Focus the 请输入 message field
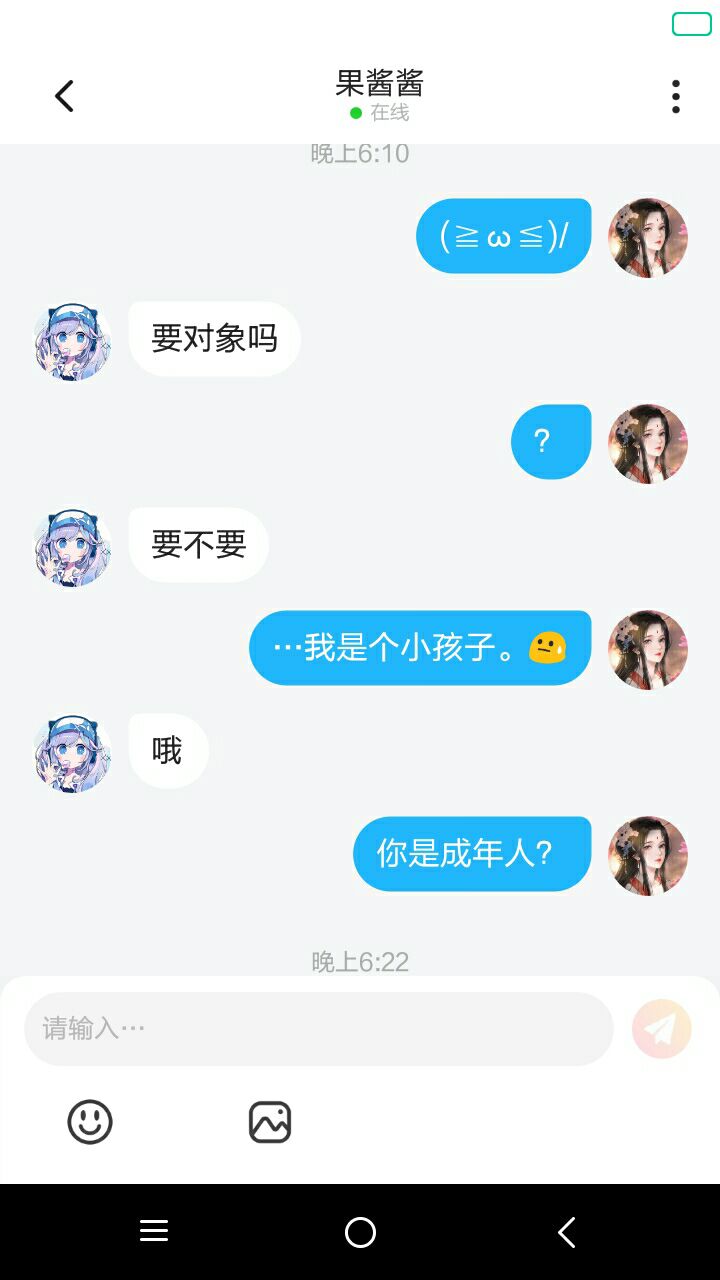The image size is (720, 1280). (318, 1028)
